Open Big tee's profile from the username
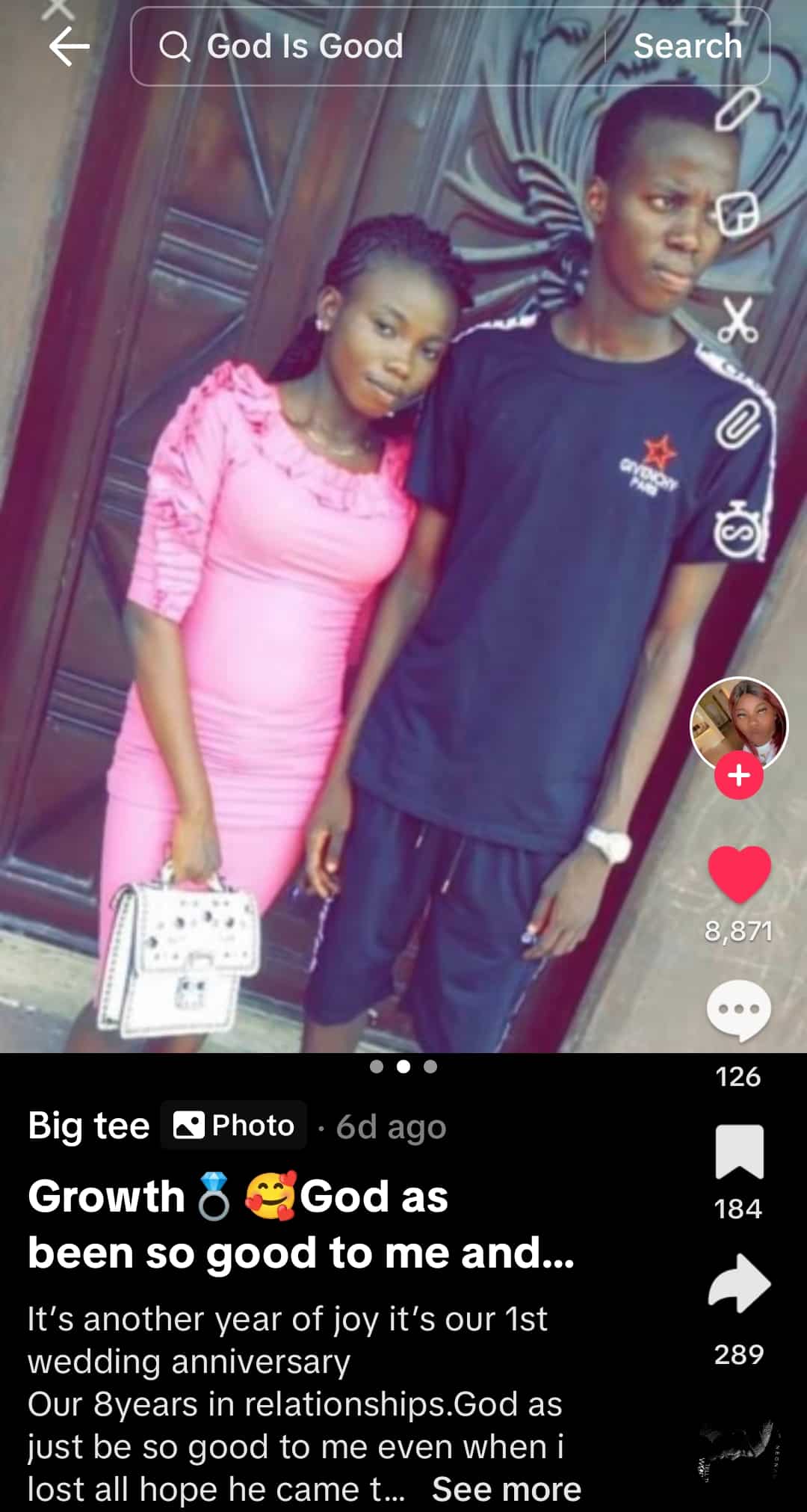This screenshot has width=807, height=1512. 88,1126
